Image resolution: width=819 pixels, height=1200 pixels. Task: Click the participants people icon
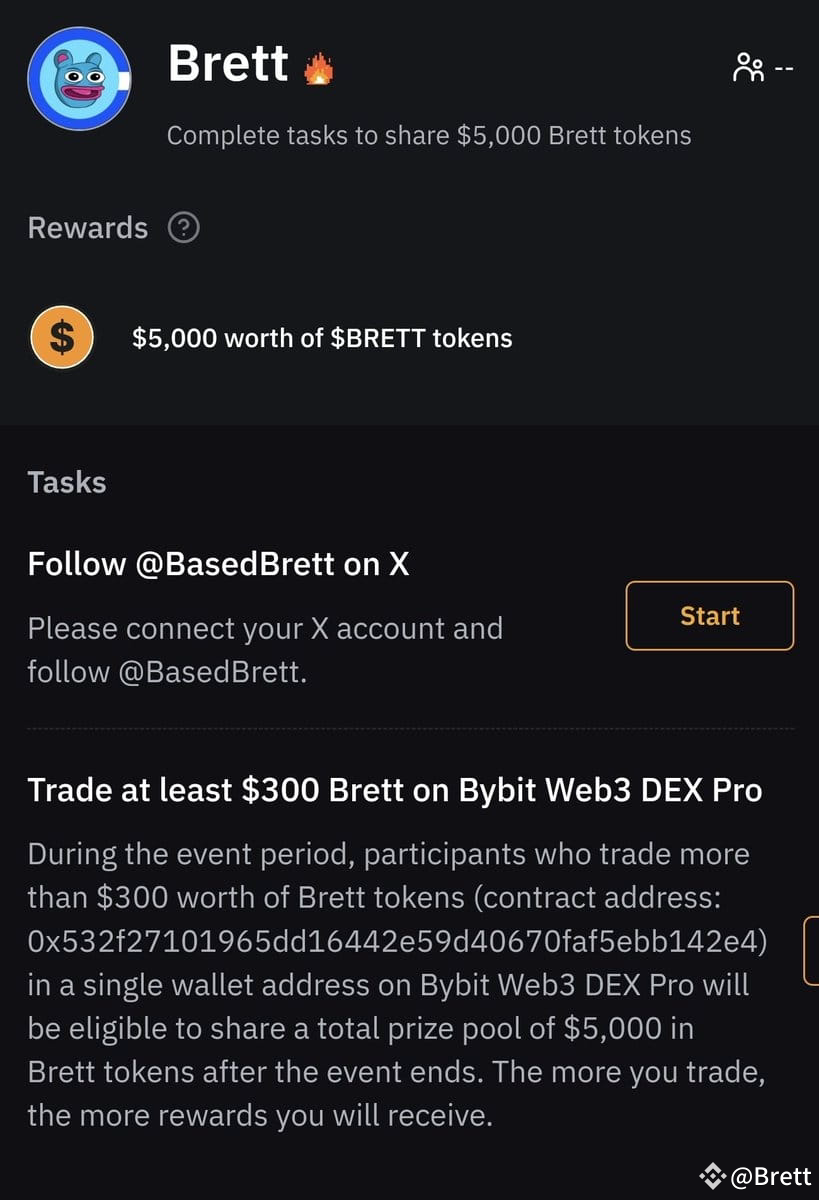tap(747, 67)
